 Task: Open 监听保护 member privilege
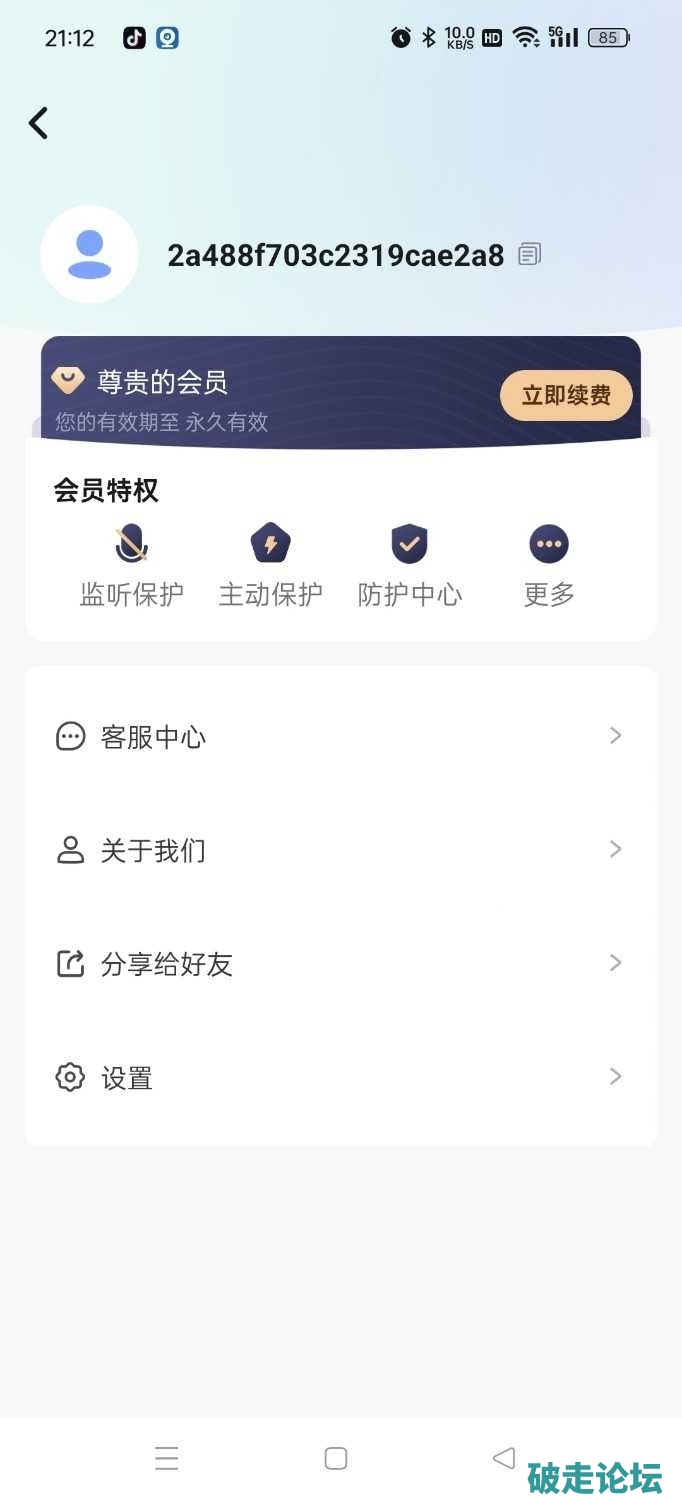(x=131, y=565)
